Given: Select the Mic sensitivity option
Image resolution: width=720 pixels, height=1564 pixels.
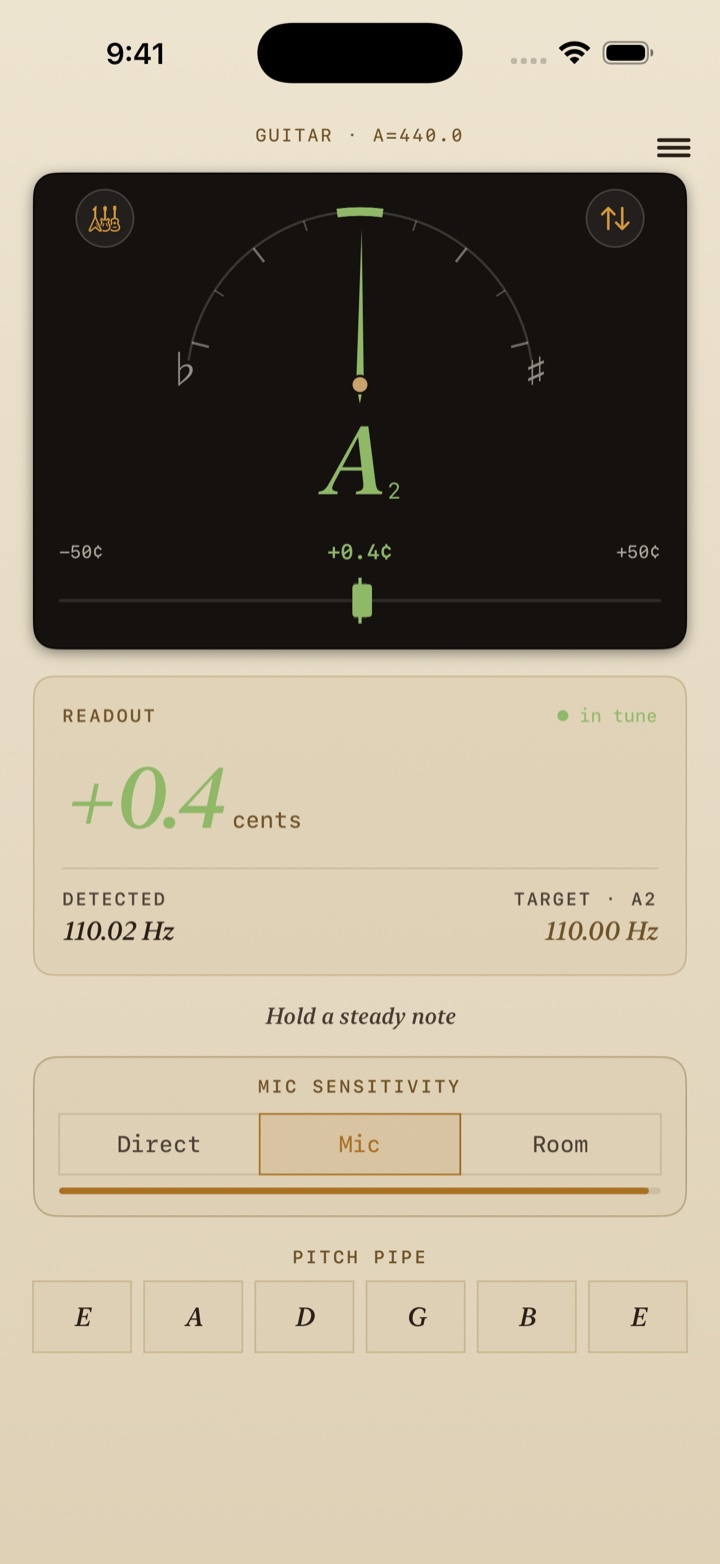Looking at the screenshot, I should pyautogui.click(x=360, y=1144).
